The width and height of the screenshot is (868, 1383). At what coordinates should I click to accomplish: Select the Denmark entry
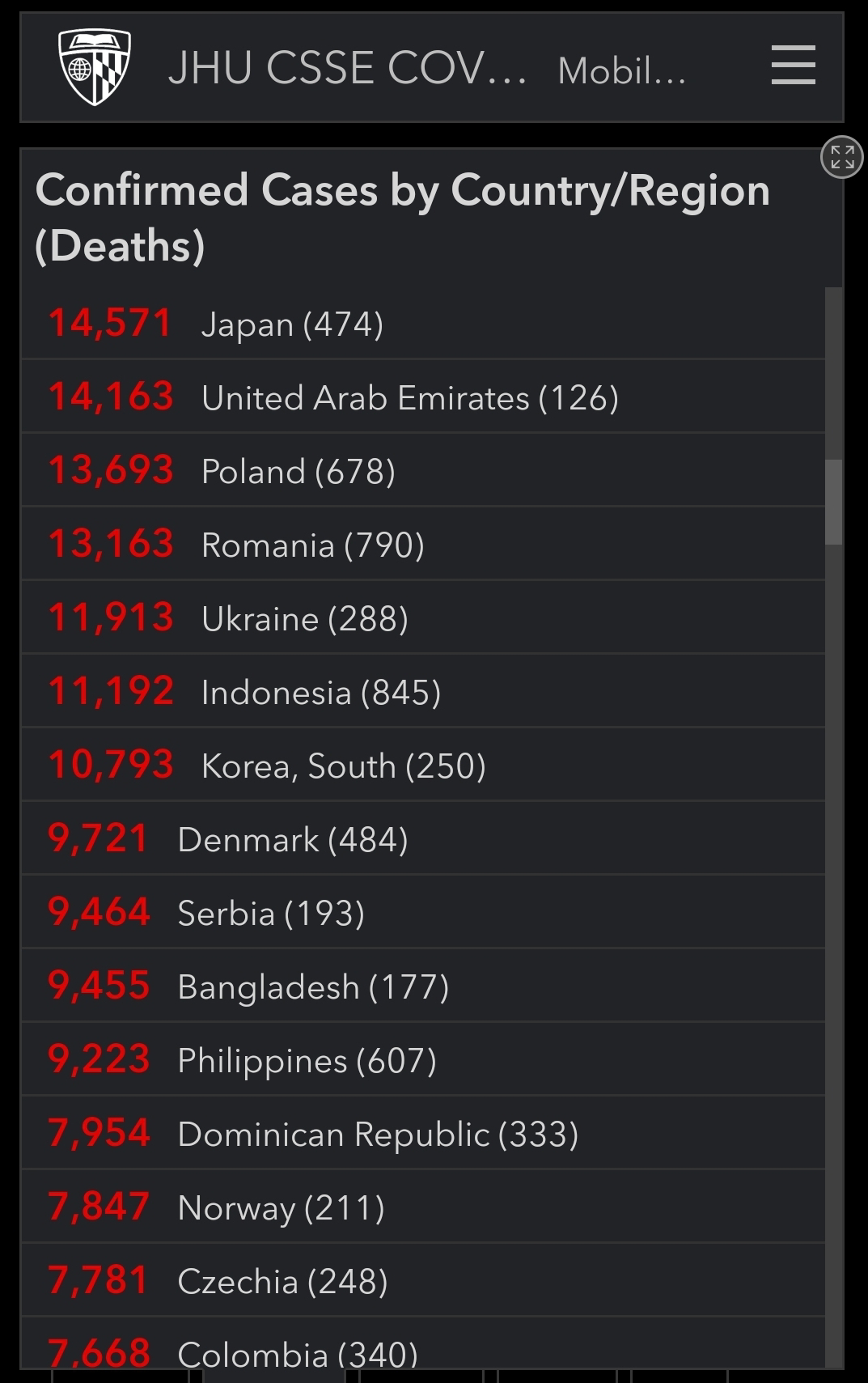(422, 838)
